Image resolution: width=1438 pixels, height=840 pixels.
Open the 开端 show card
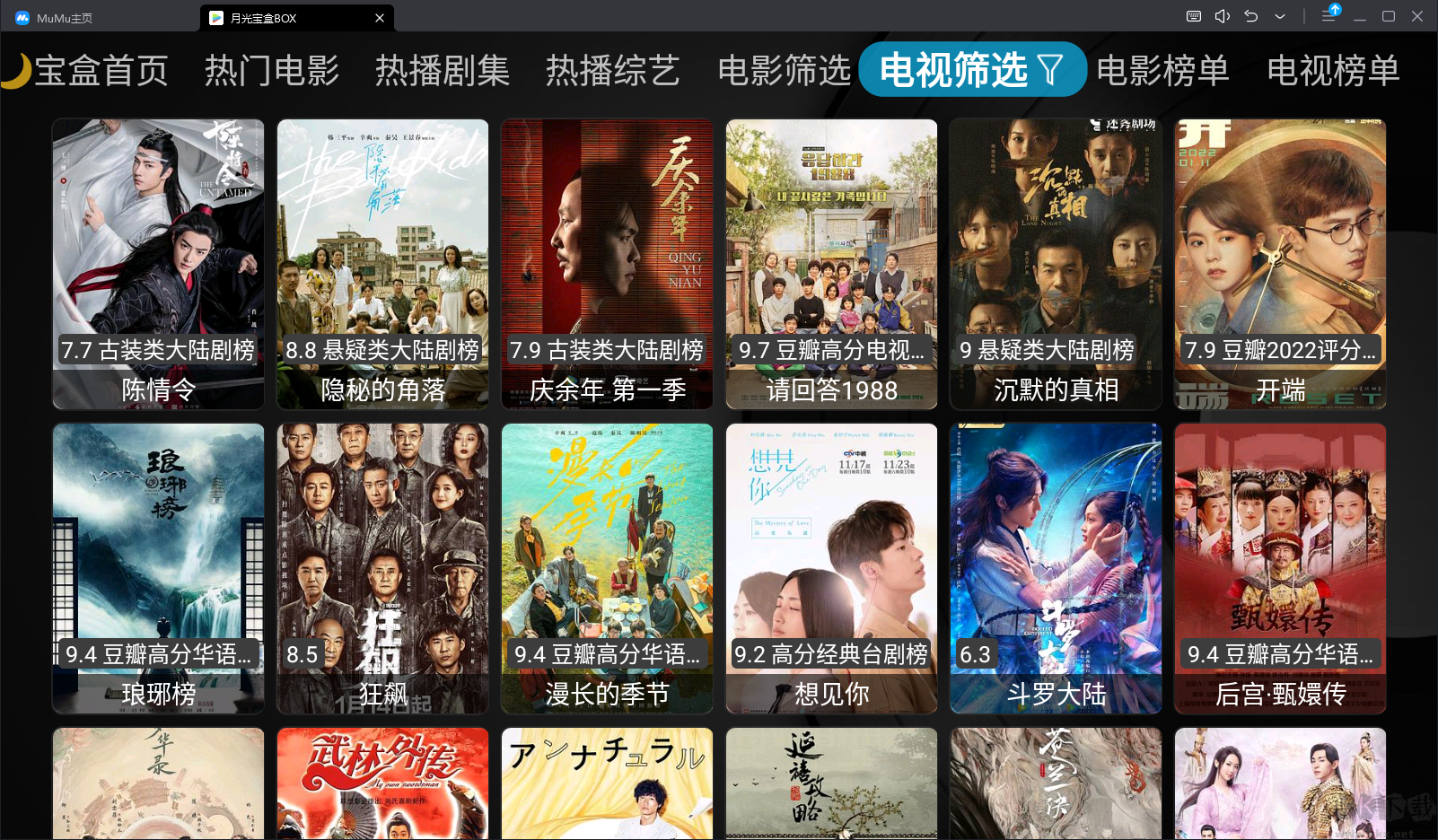[x=1280, y=264]
